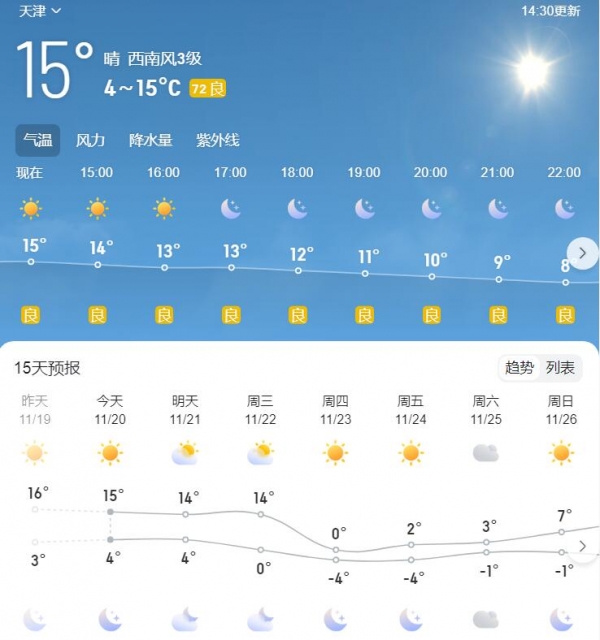Viewport: 600px width, 640px height.
Task: Open 周四 11/23 daily forecast
Action: point(335,410)
